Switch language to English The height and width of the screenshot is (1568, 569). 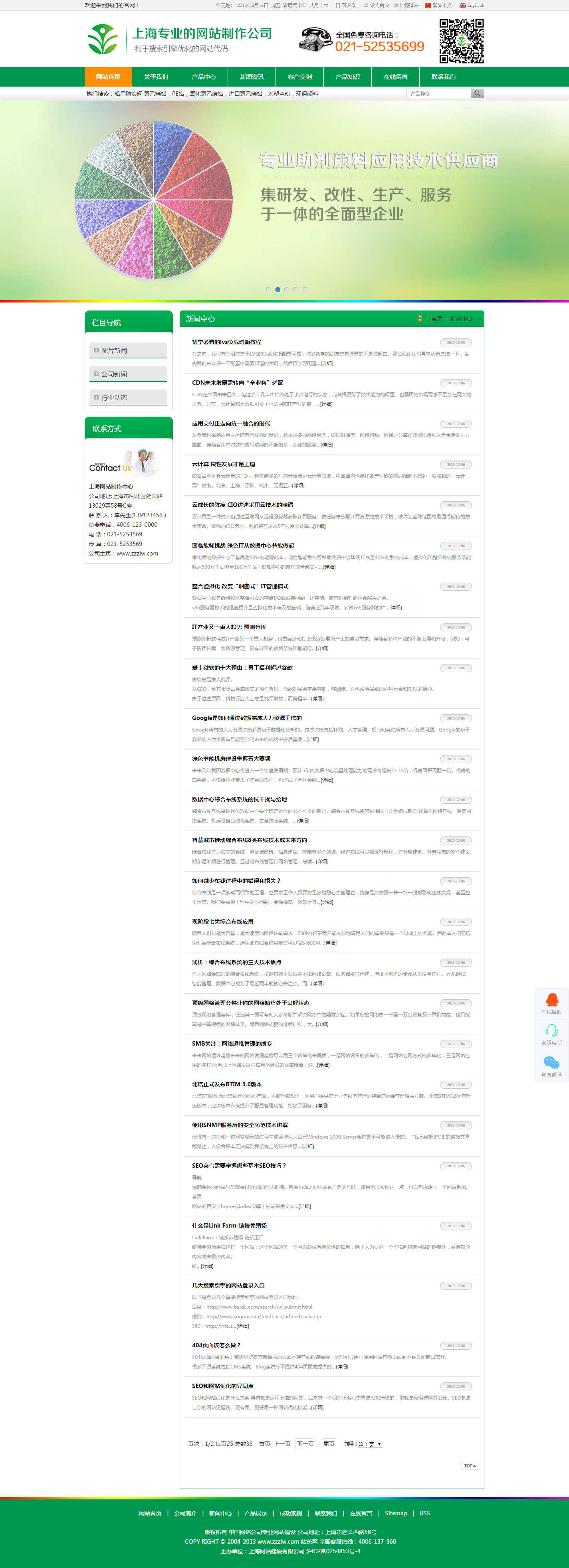pyautogui.click(x=472, y=5)
